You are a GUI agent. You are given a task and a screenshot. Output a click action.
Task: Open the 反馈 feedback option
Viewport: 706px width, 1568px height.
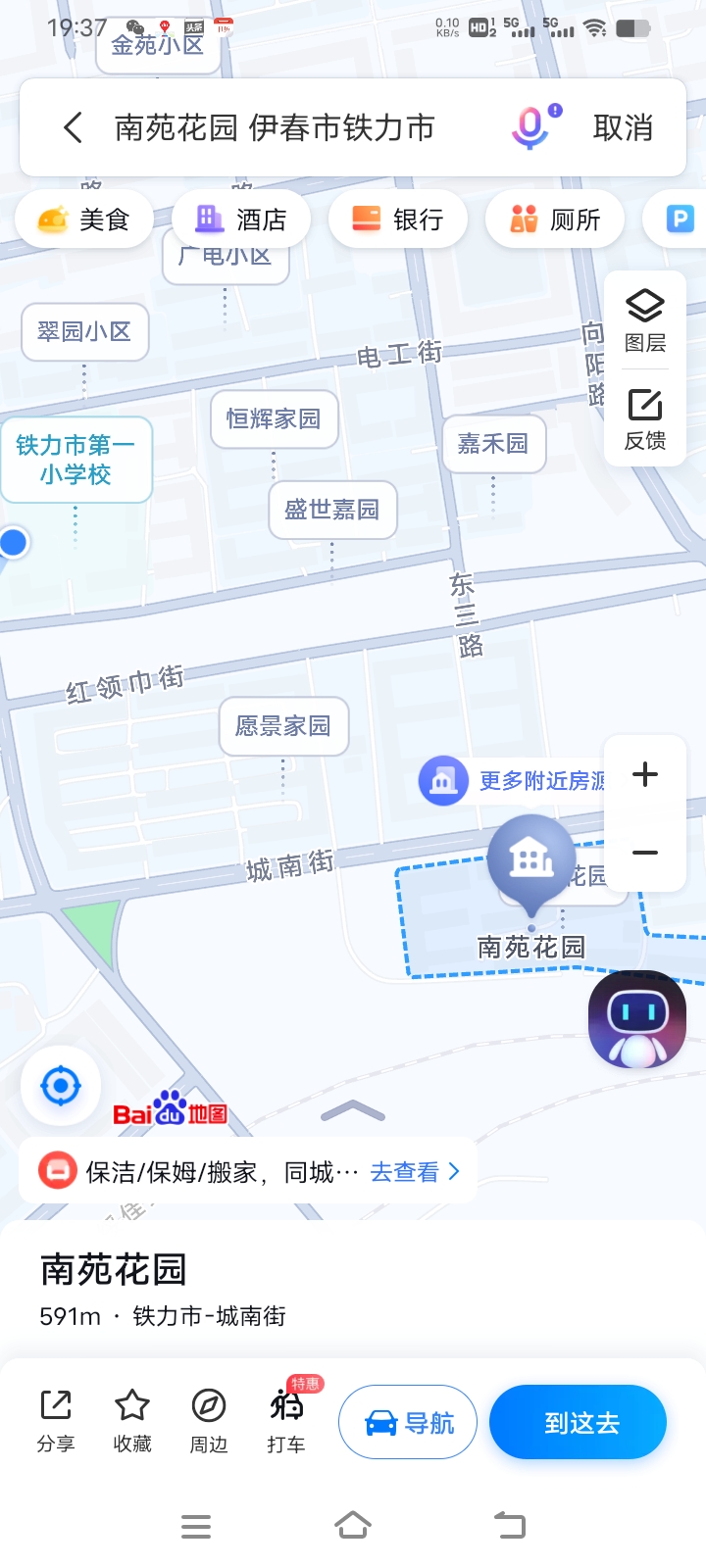645,419
